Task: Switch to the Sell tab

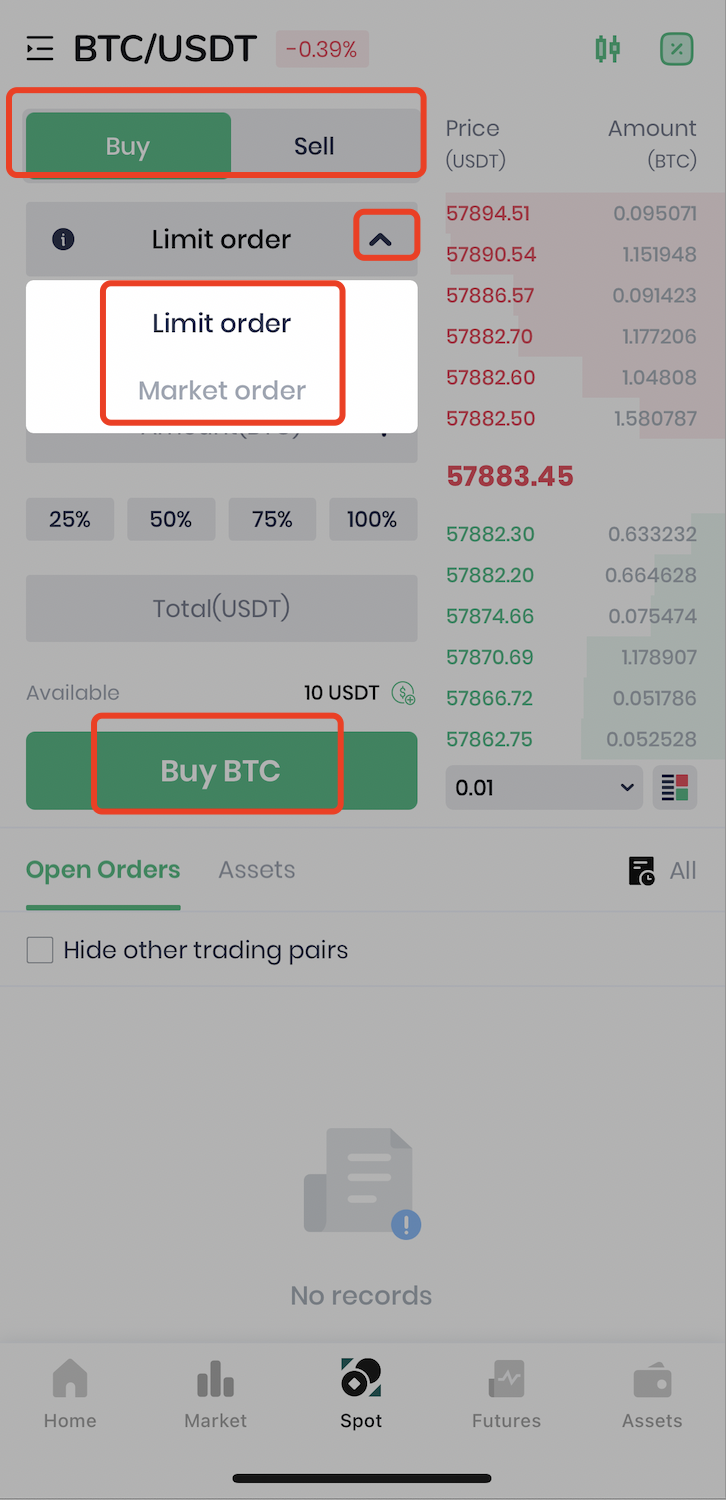Action: pos(314,146)
